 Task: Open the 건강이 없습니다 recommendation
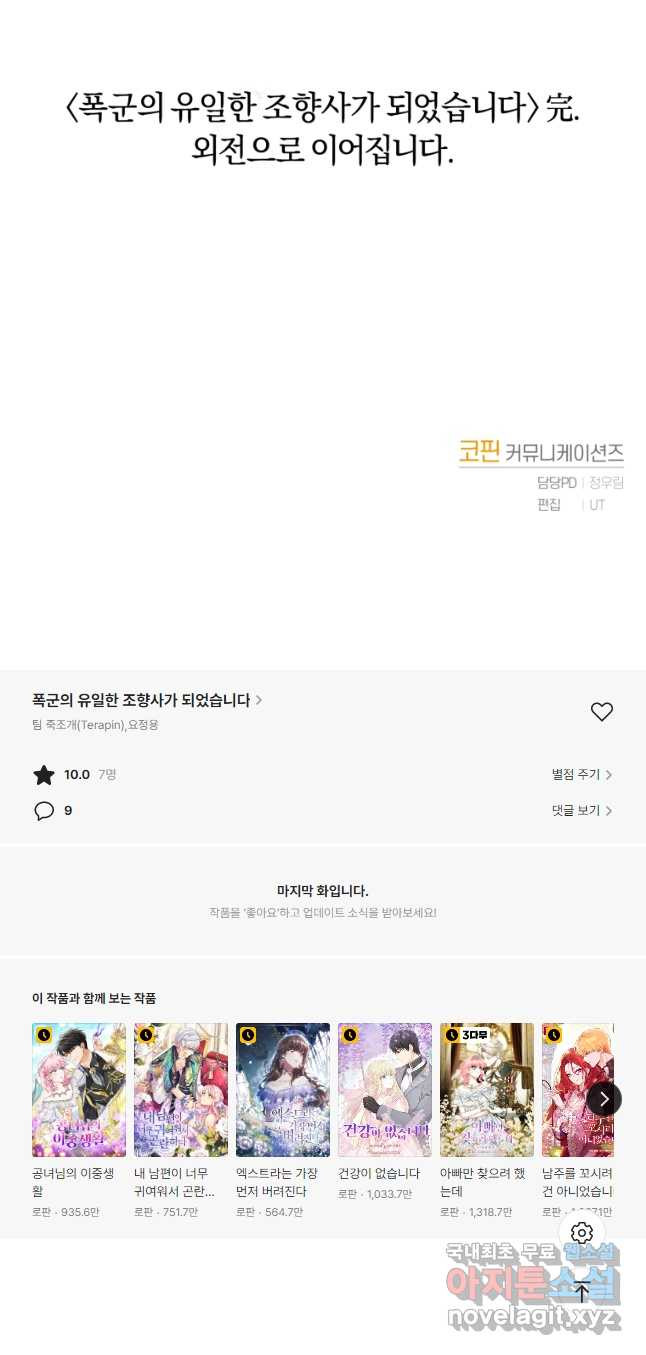tap(385, 1090)
